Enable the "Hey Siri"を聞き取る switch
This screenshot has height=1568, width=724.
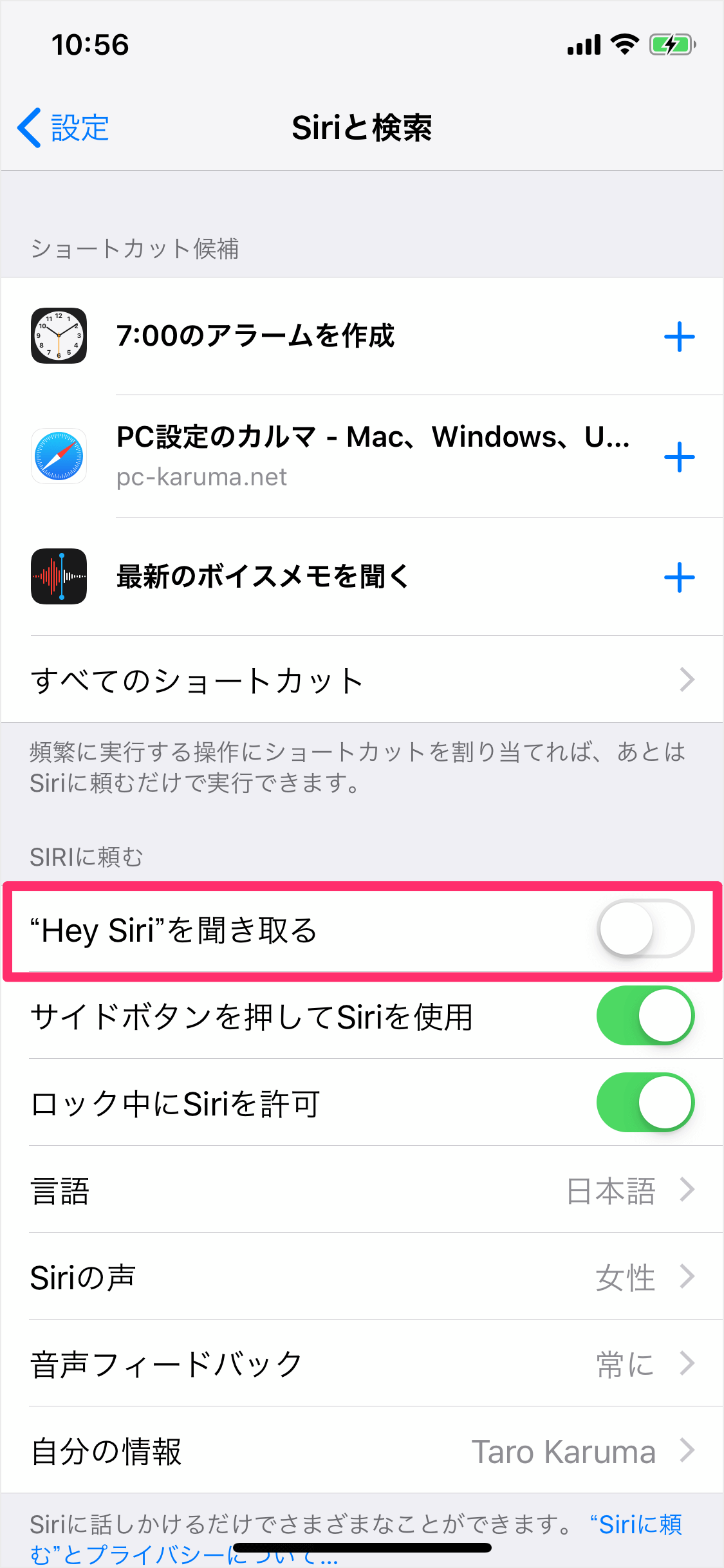[x=645, y=929]
